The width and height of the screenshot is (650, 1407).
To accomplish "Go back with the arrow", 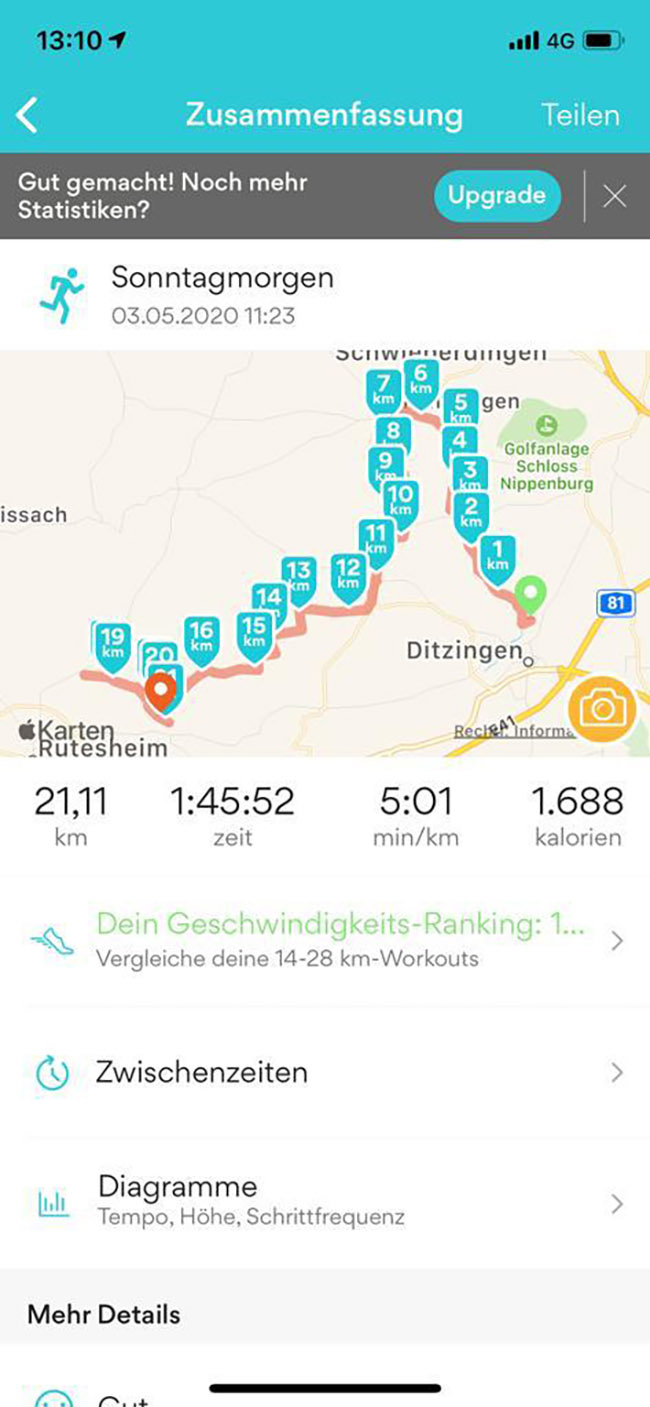I will [28, 115].
